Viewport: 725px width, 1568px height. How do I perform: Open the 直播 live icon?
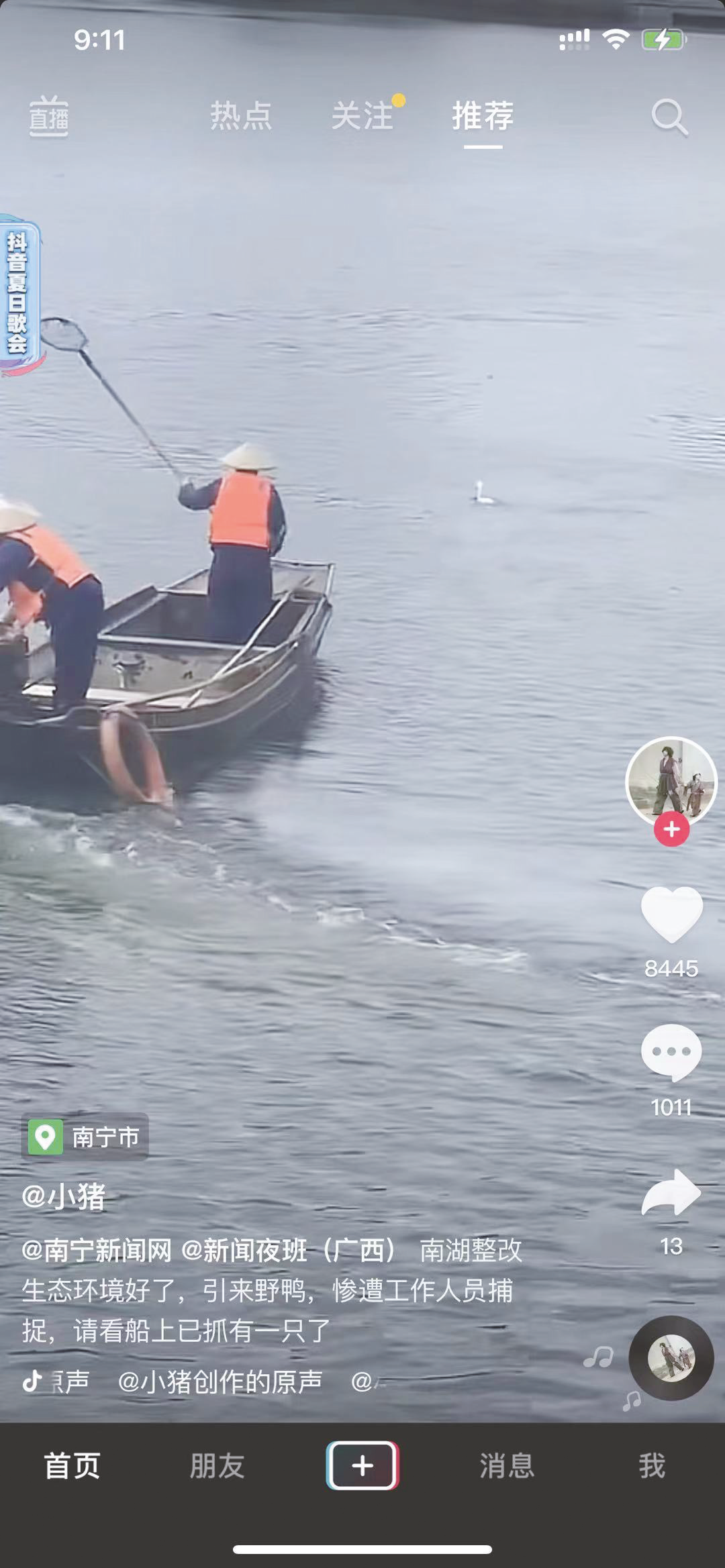pos(49,117)
